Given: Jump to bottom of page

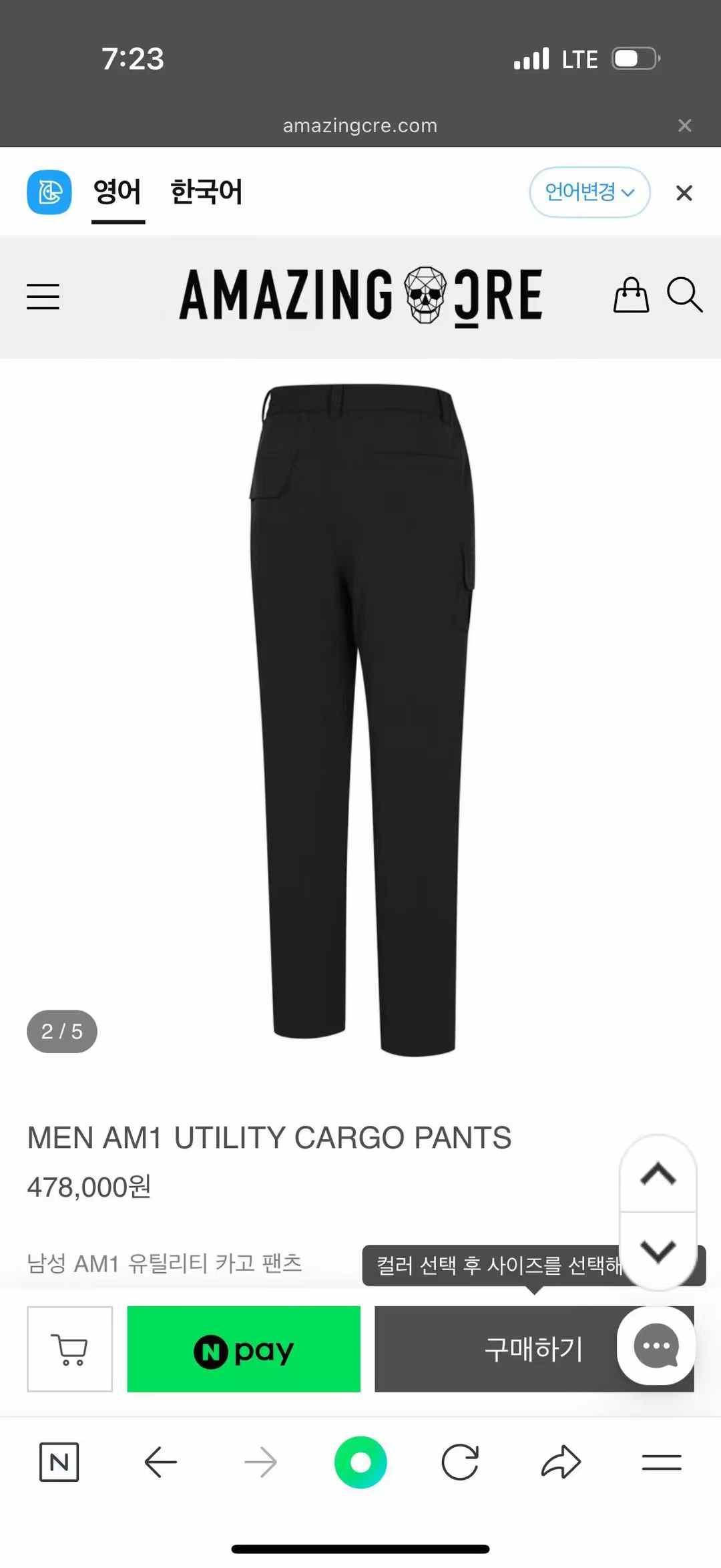Looking at the screenshot, I should pos(658,1250).
